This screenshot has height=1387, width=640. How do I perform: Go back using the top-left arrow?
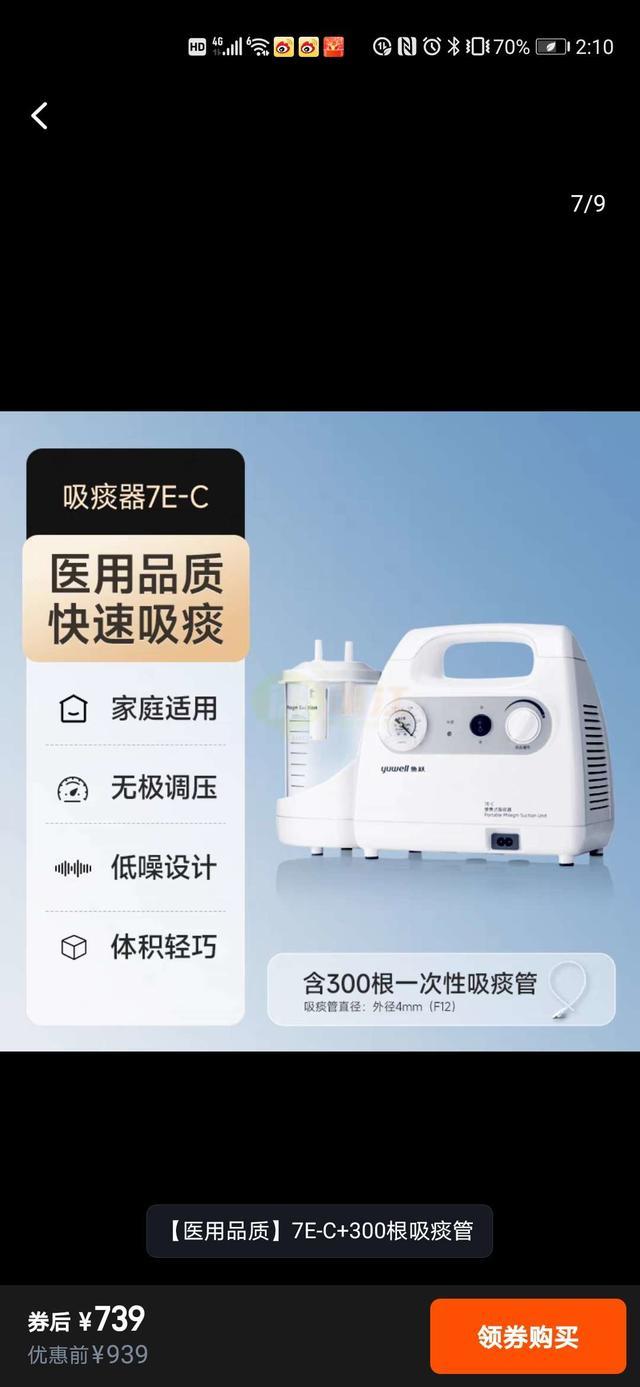pyautogui.click(x=39, y=116)
